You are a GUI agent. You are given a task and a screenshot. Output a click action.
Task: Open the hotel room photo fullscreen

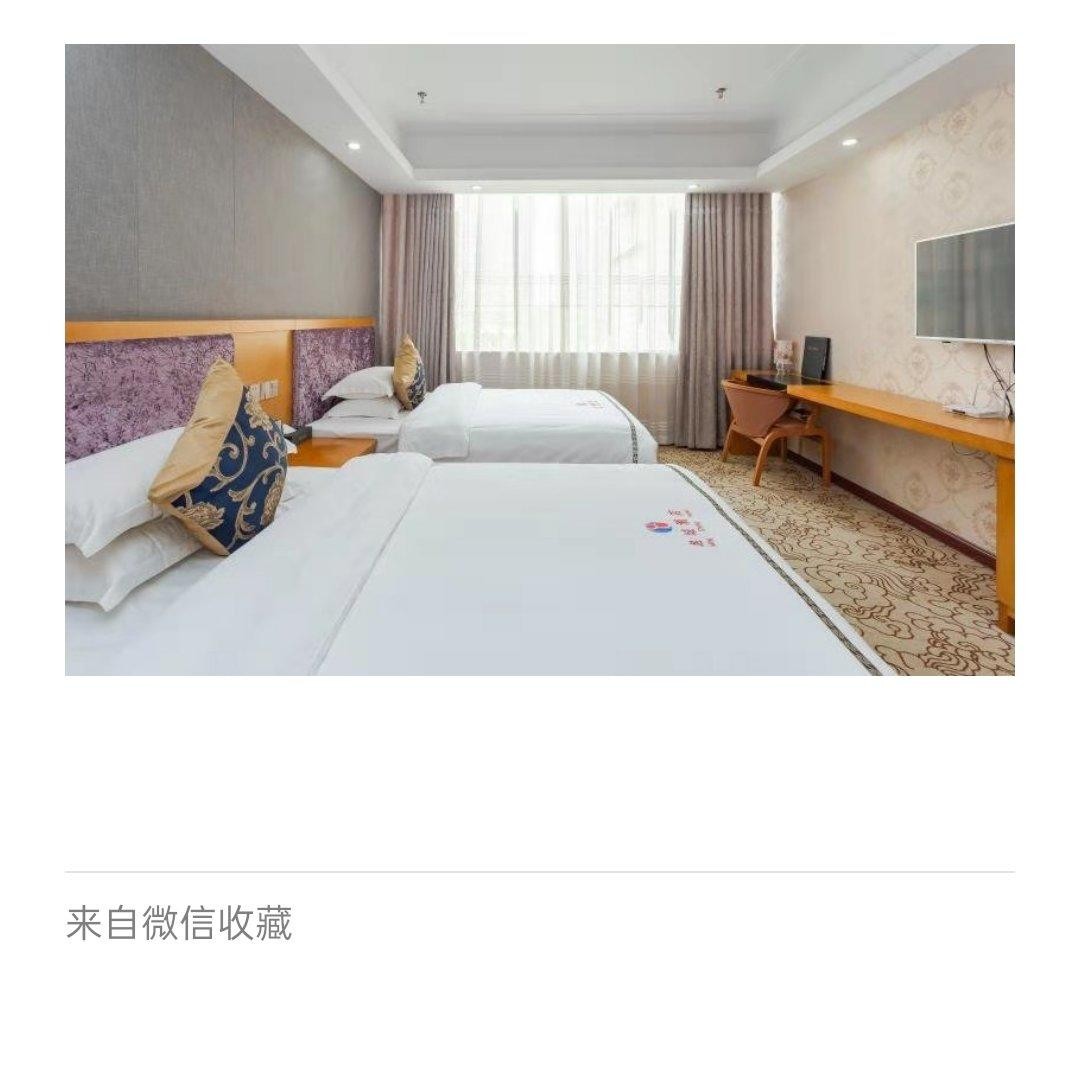pyautogui.click(x=540, y=360)
